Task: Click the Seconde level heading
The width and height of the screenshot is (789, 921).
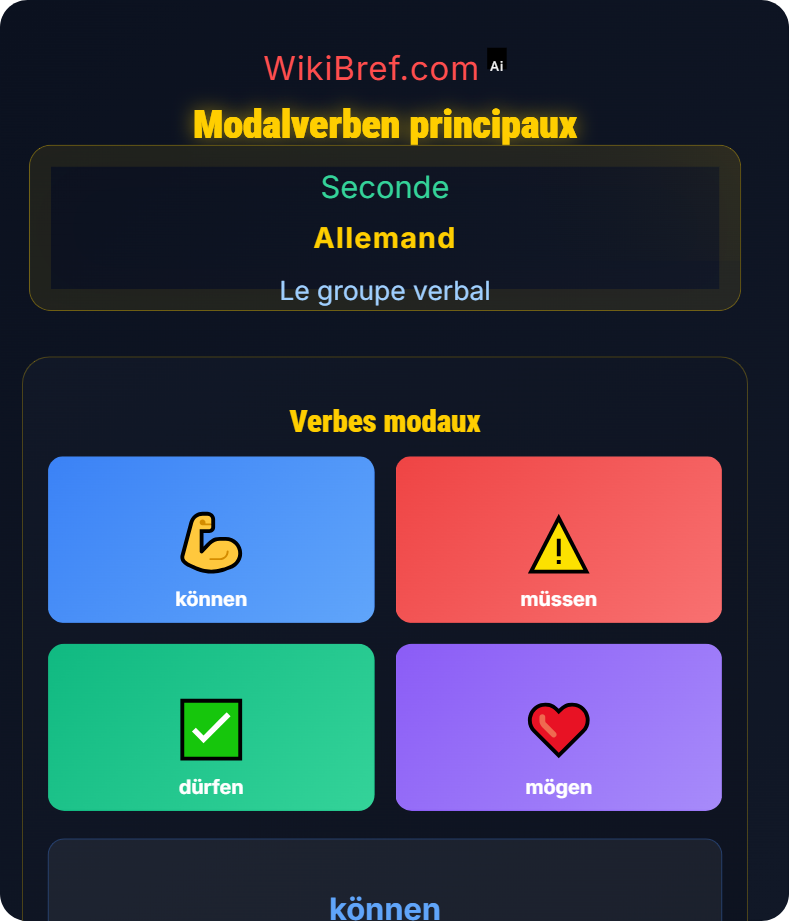Action: pos(385,187)
